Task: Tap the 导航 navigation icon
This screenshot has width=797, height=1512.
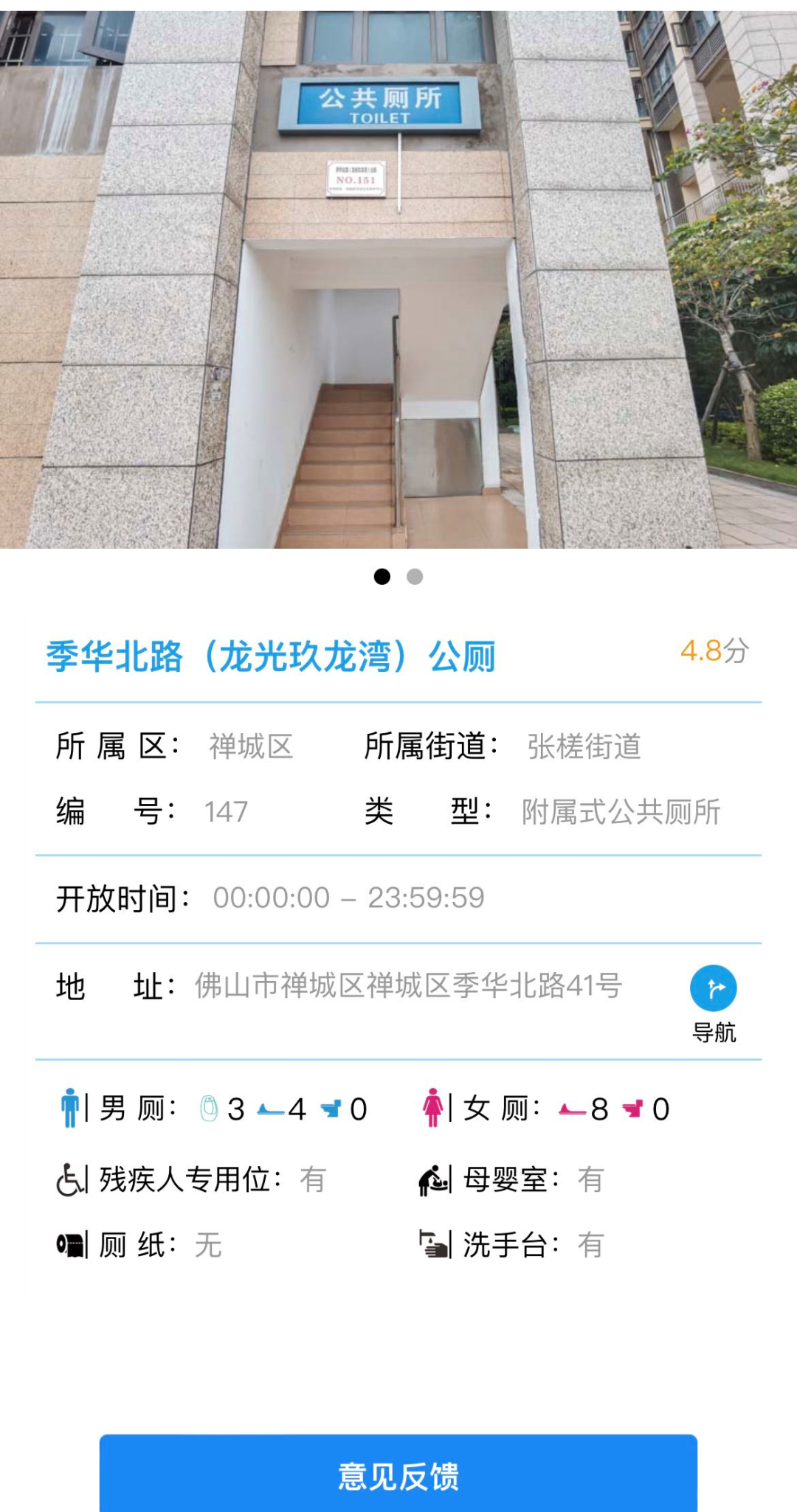Action: click(714, 988)
